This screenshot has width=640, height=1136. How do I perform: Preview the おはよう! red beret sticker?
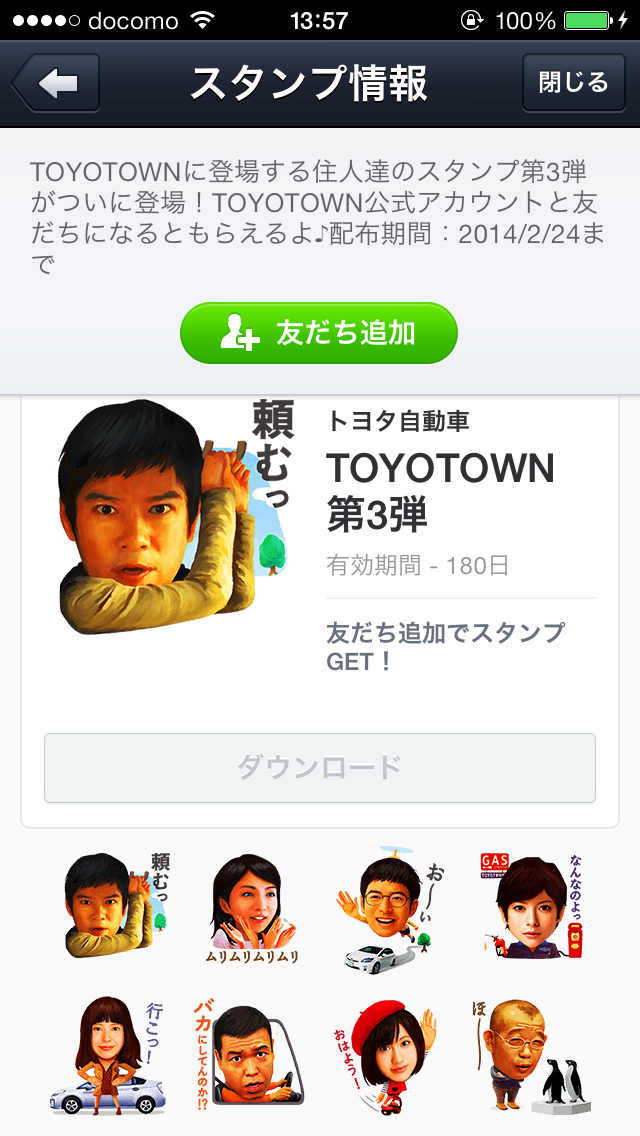[x=386, y=1053]
